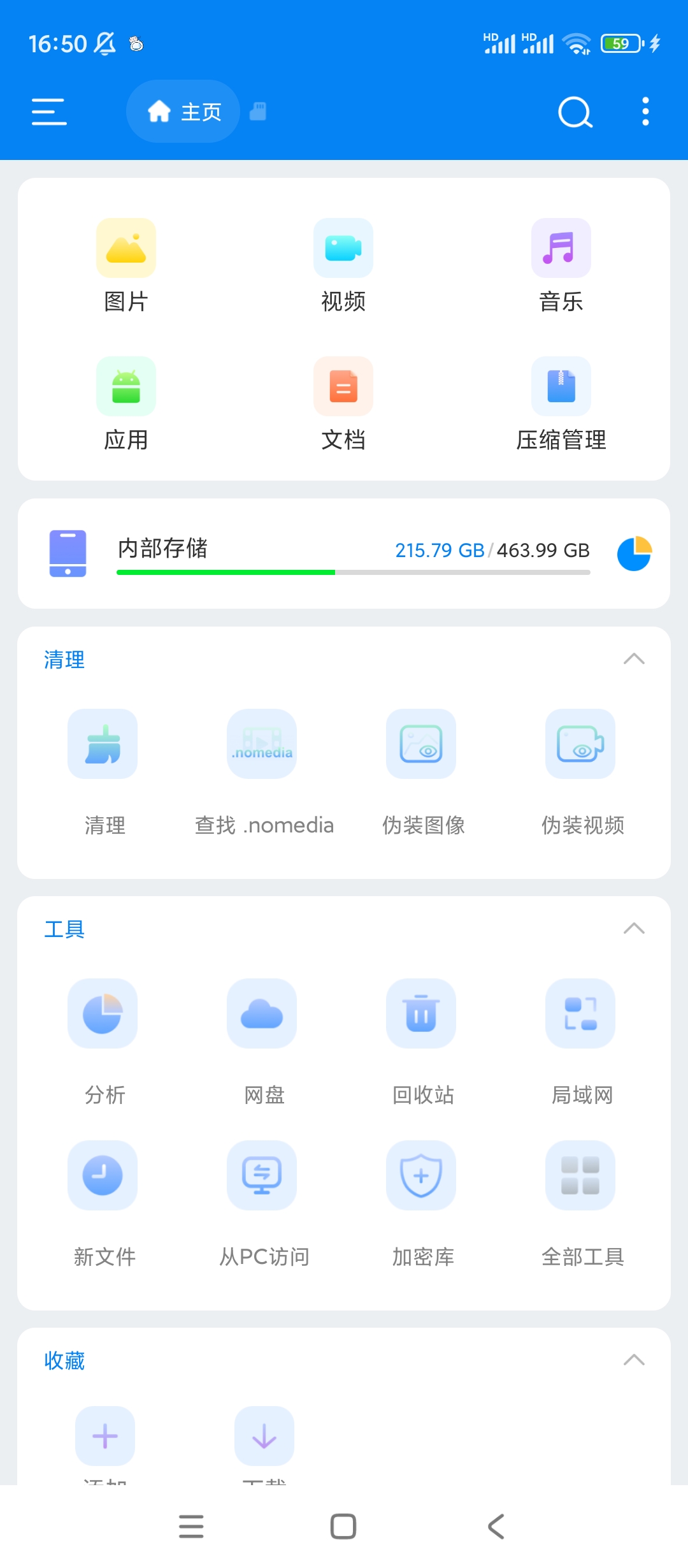Open the hamburger drawer menu
This screenshot has width=688, height=1568.
pyautogui.click(x=49, y=112)
